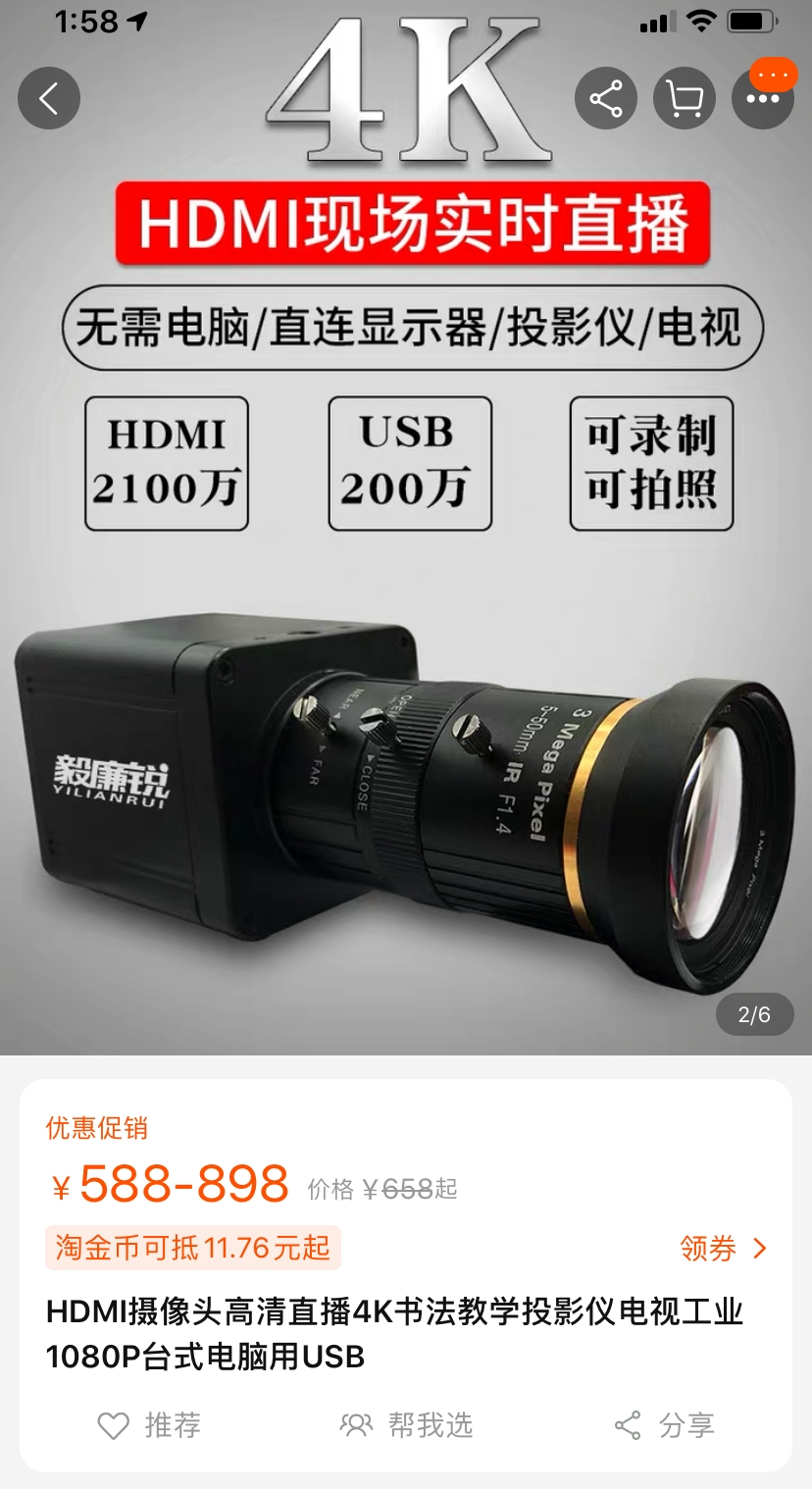Share this product from top bar

tap(606, 98)
